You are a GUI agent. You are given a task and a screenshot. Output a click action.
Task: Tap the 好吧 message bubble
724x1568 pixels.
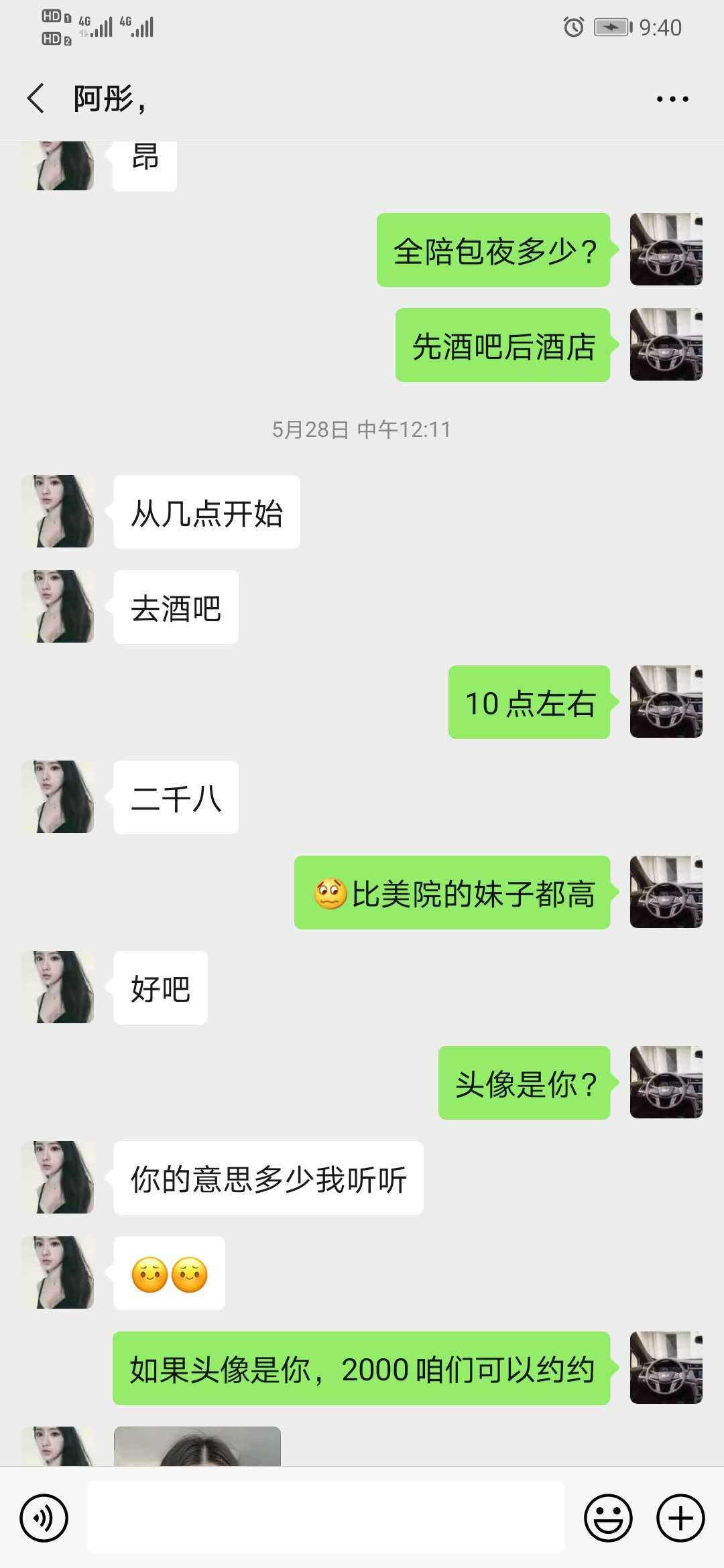(160, 987)
